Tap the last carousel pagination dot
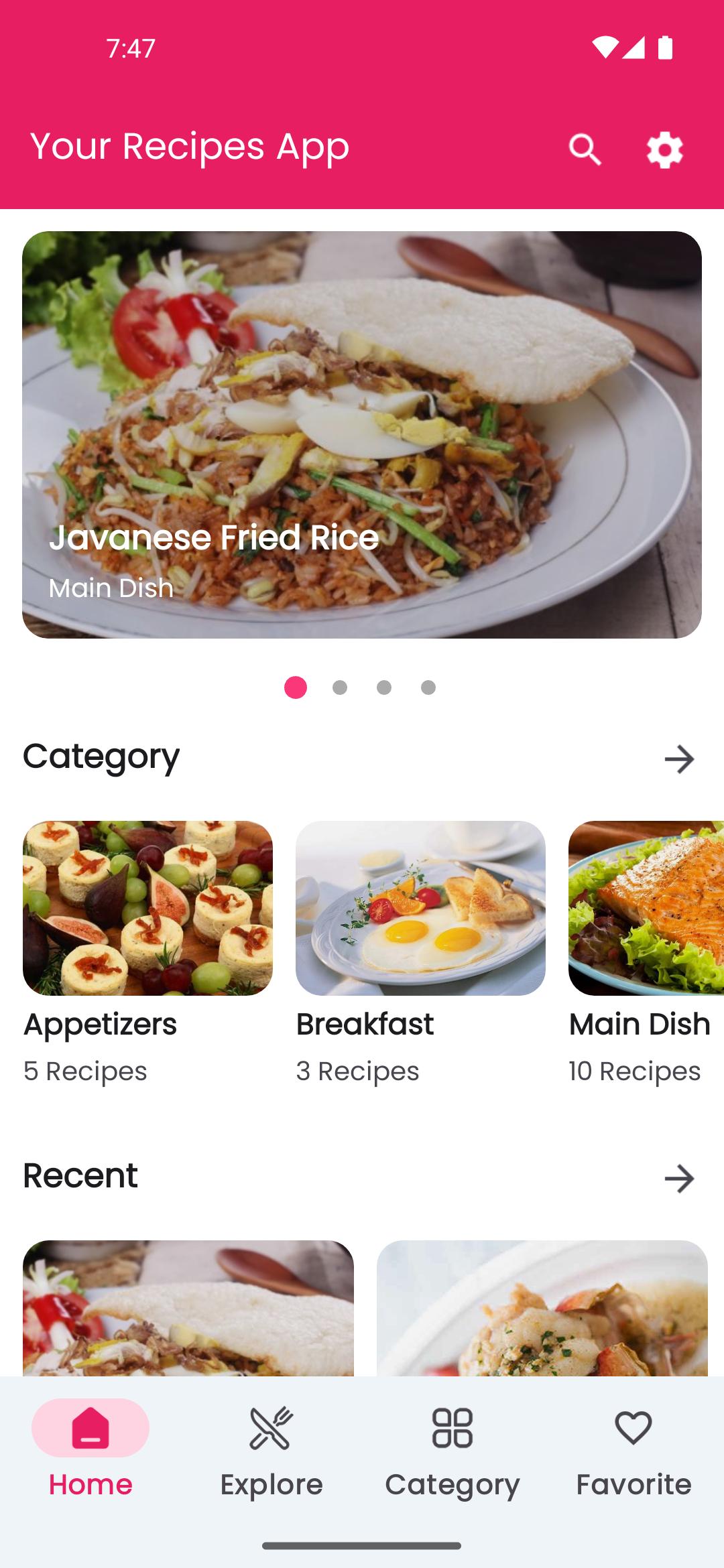 (427, 688)
